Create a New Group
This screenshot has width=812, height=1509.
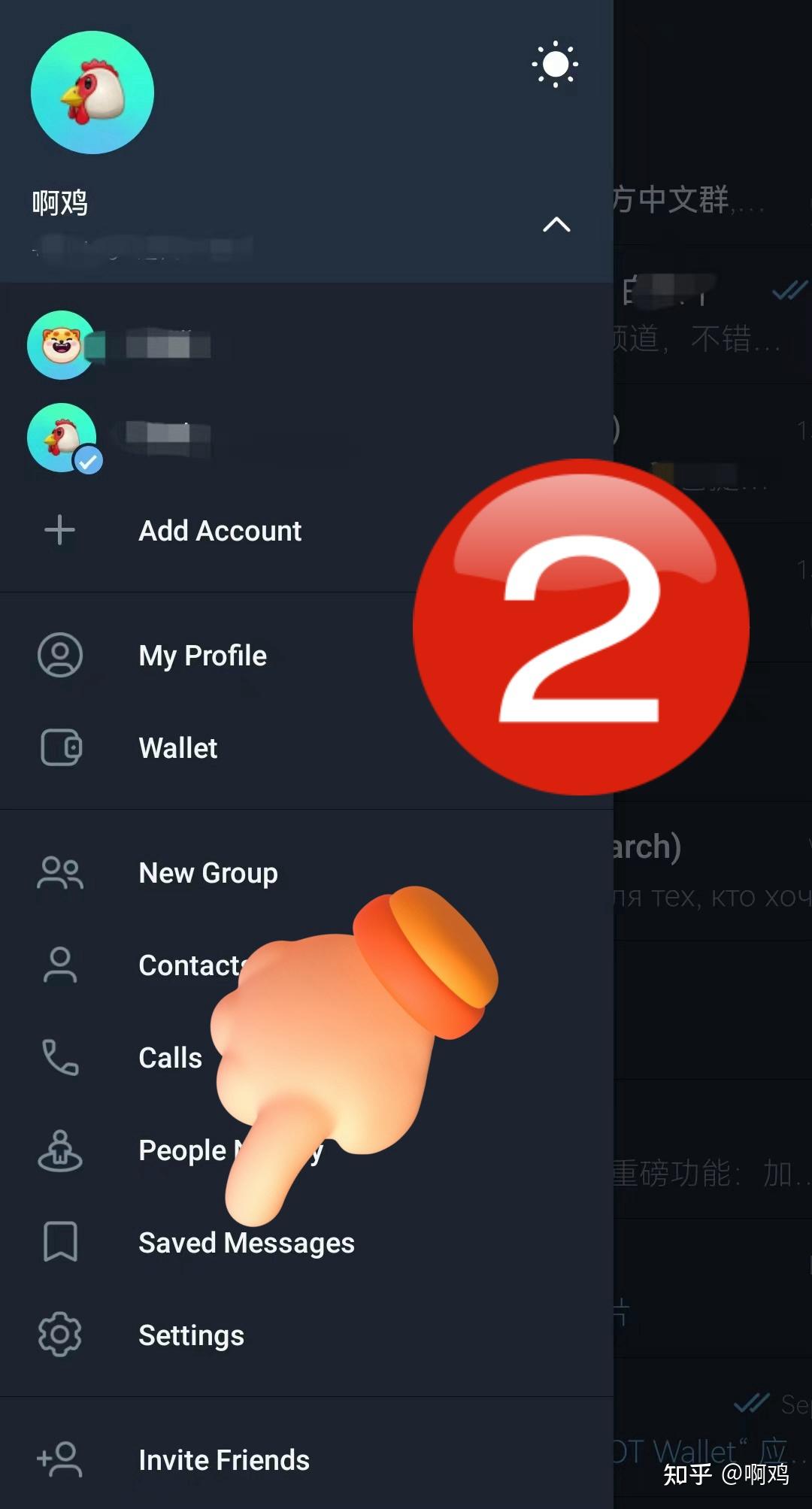click(208, 873)
